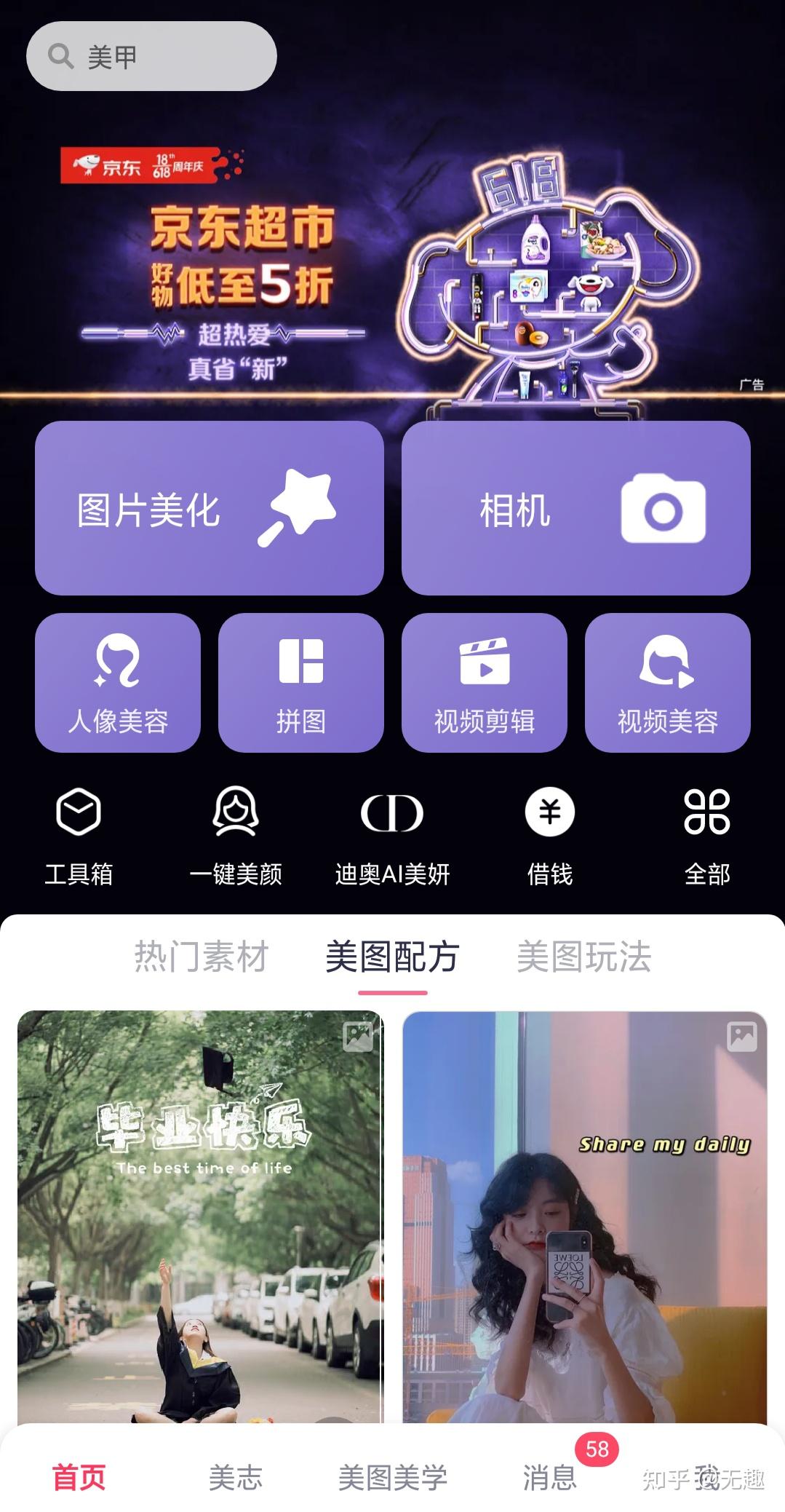Viewport: 785px width, 1512px height.
Task: Open the Share my daily recipe card
Action: coord(585,1217)
